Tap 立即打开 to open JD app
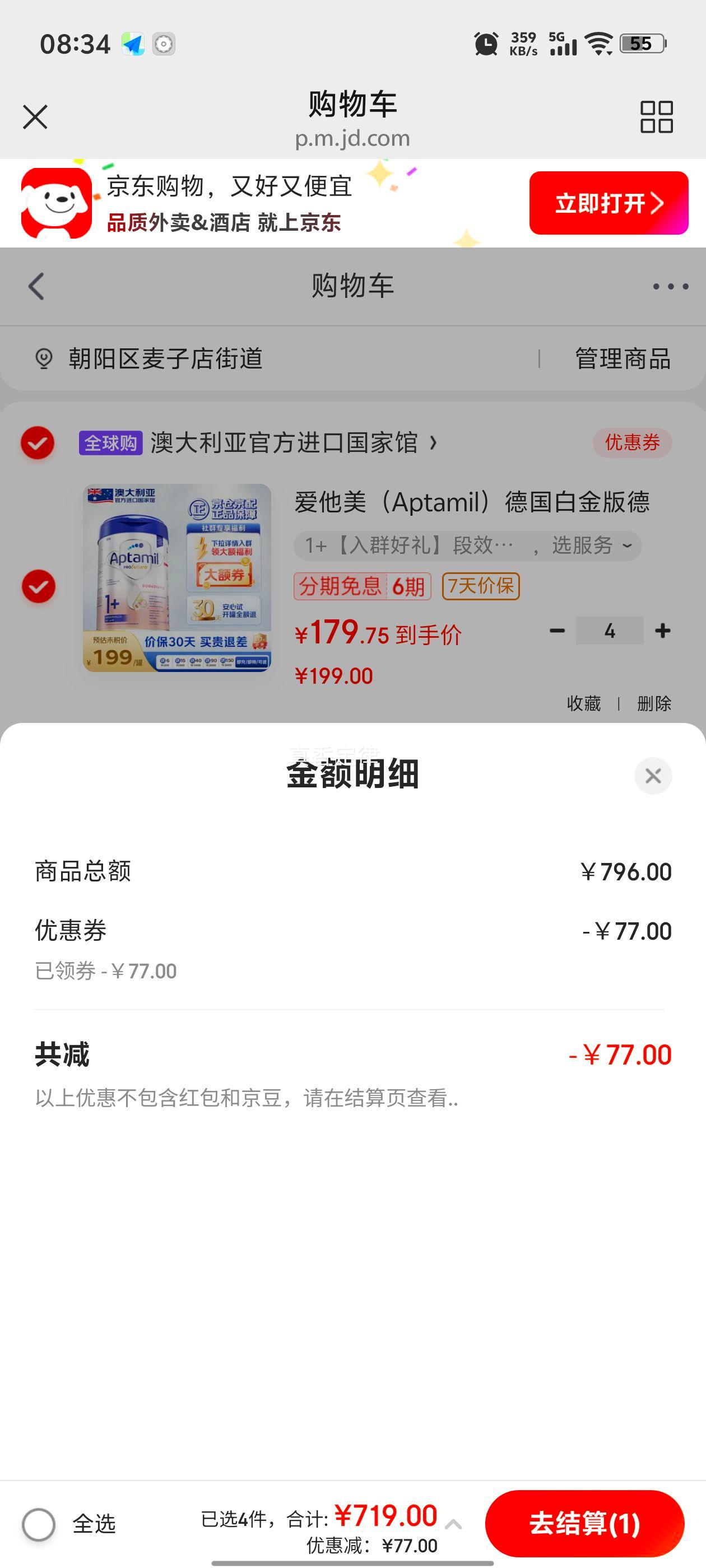The height and width of the screenshot is (1568, 706). (x=608, y=204)
